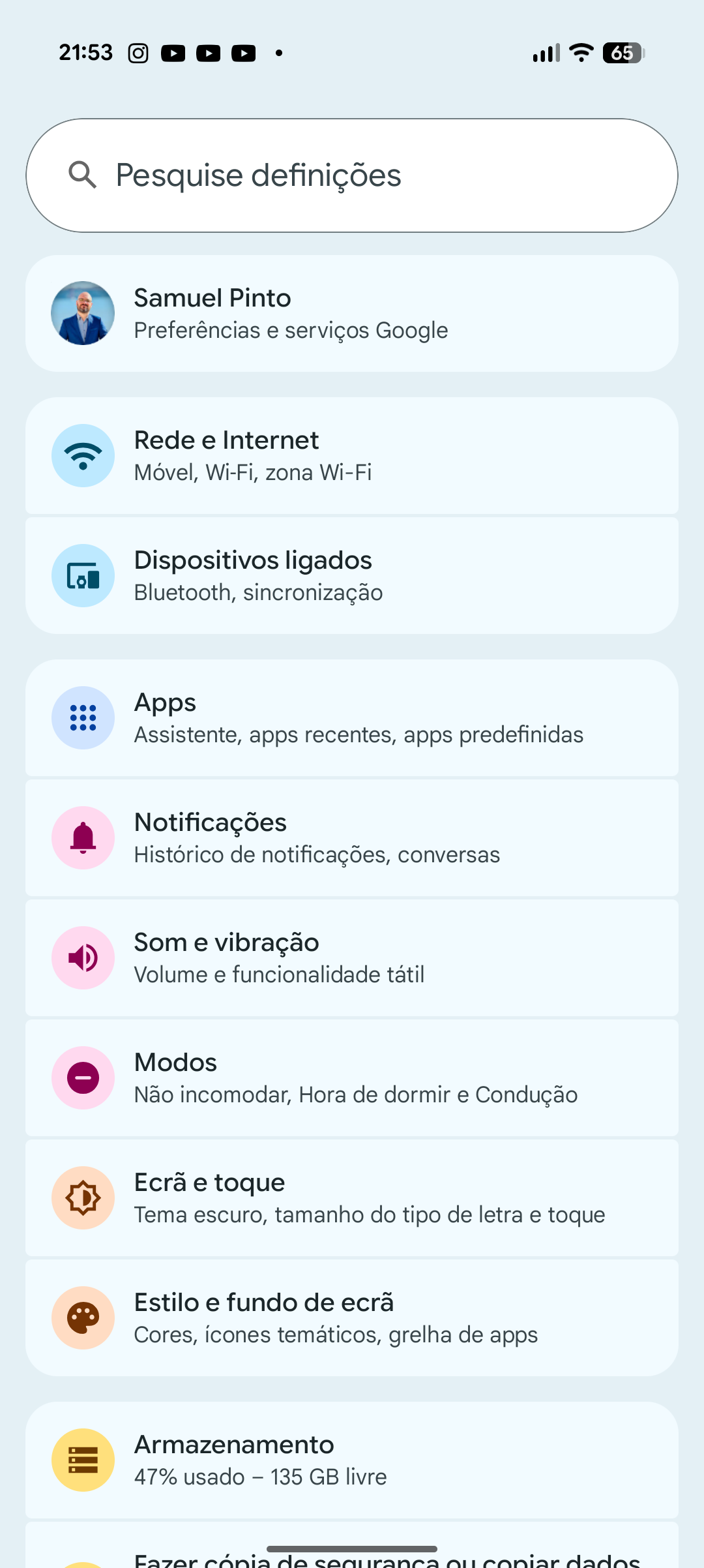Go to Dispositivos ligados
Screen dimensions: 704x1568
pos(352,576)
